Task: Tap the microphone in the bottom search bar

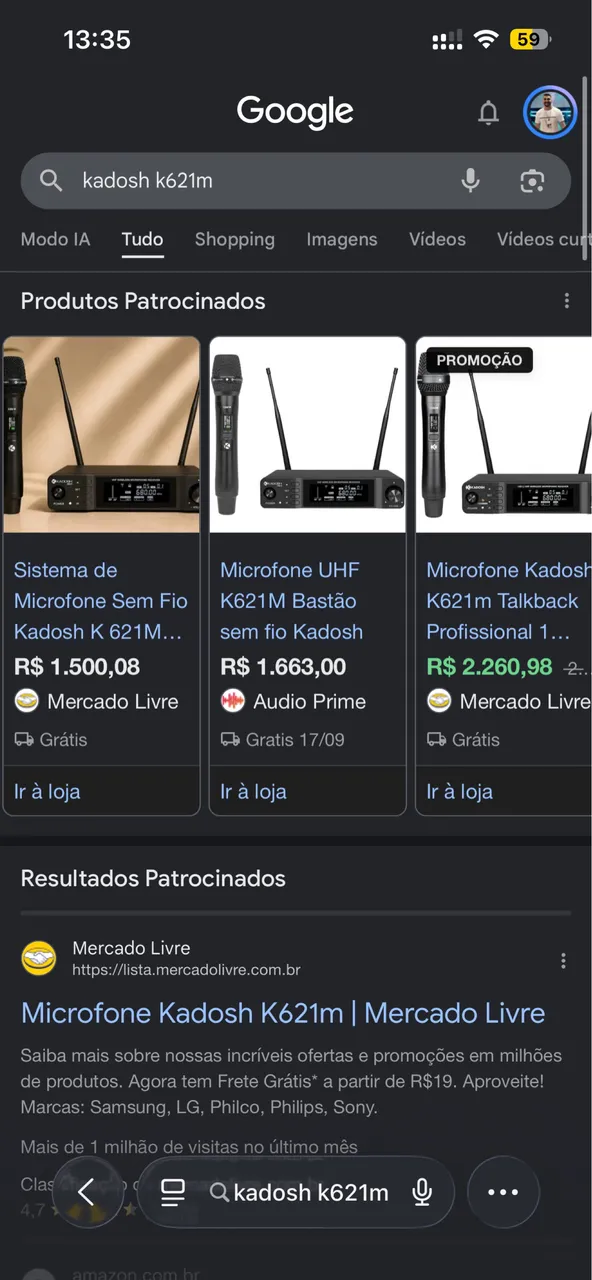Action: [x=422, y=1192]
